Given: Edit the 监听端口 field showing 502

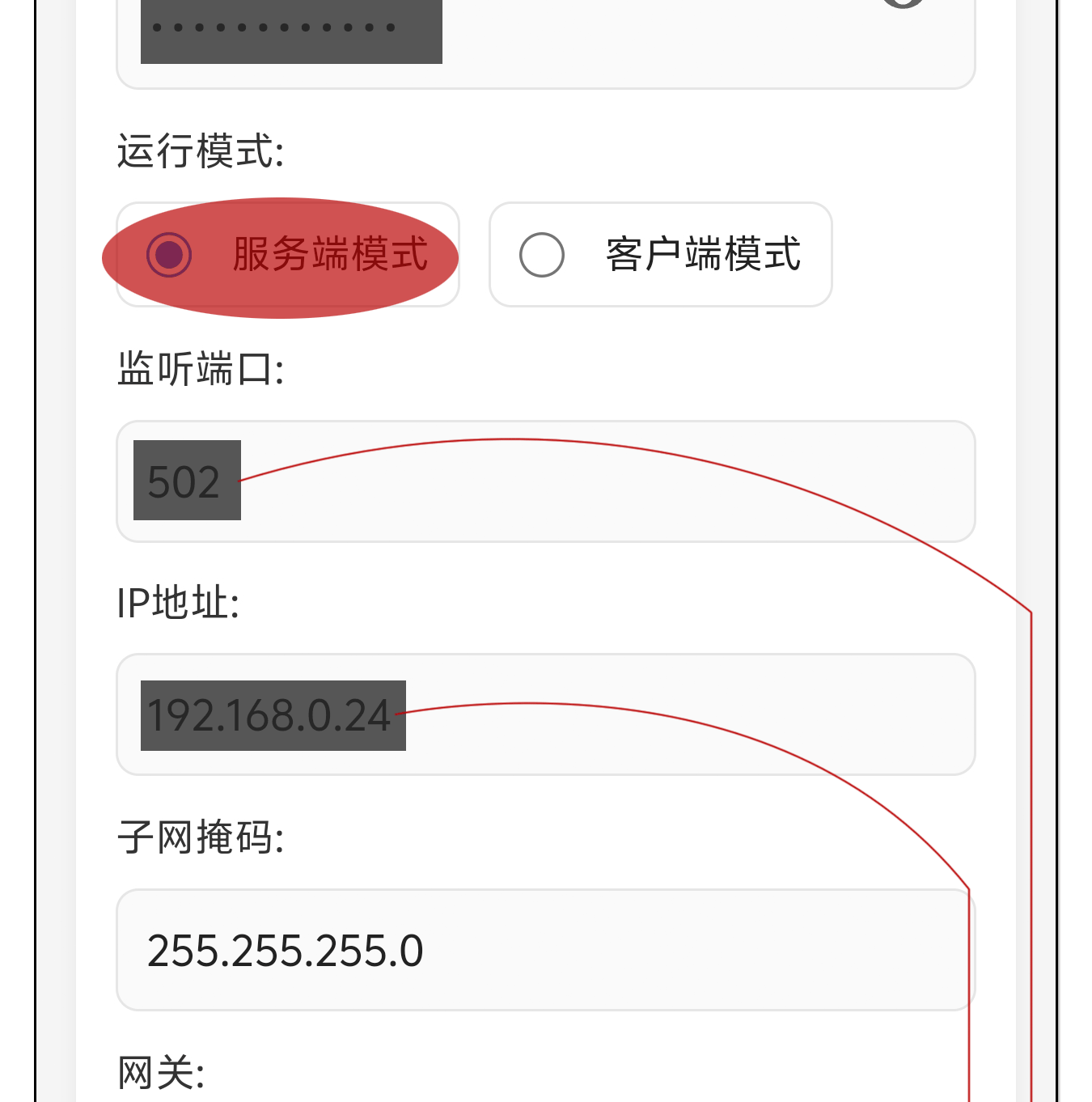Looking at the screenshot, I should point(545,481).
